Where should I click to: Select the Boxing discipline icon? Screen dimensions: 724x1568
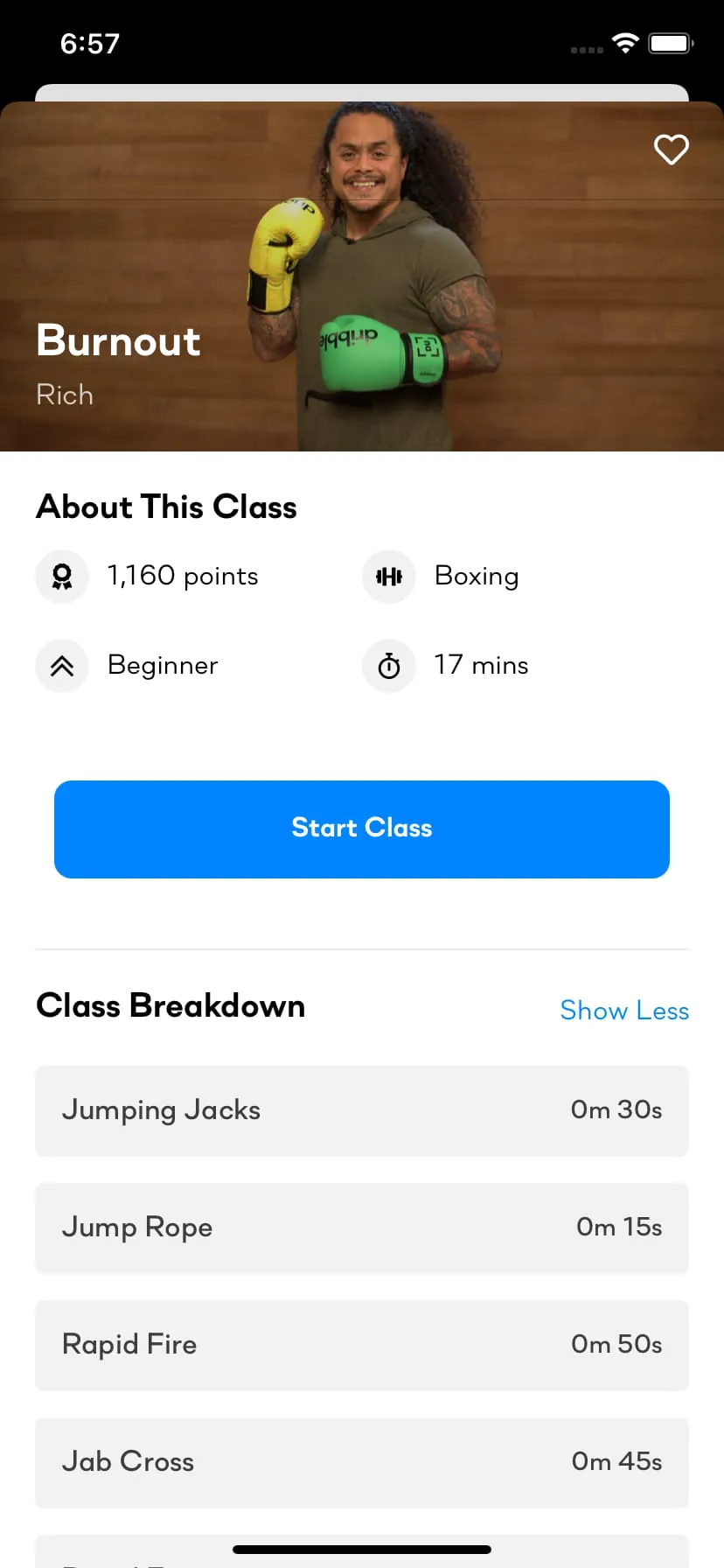pos(388,577)
